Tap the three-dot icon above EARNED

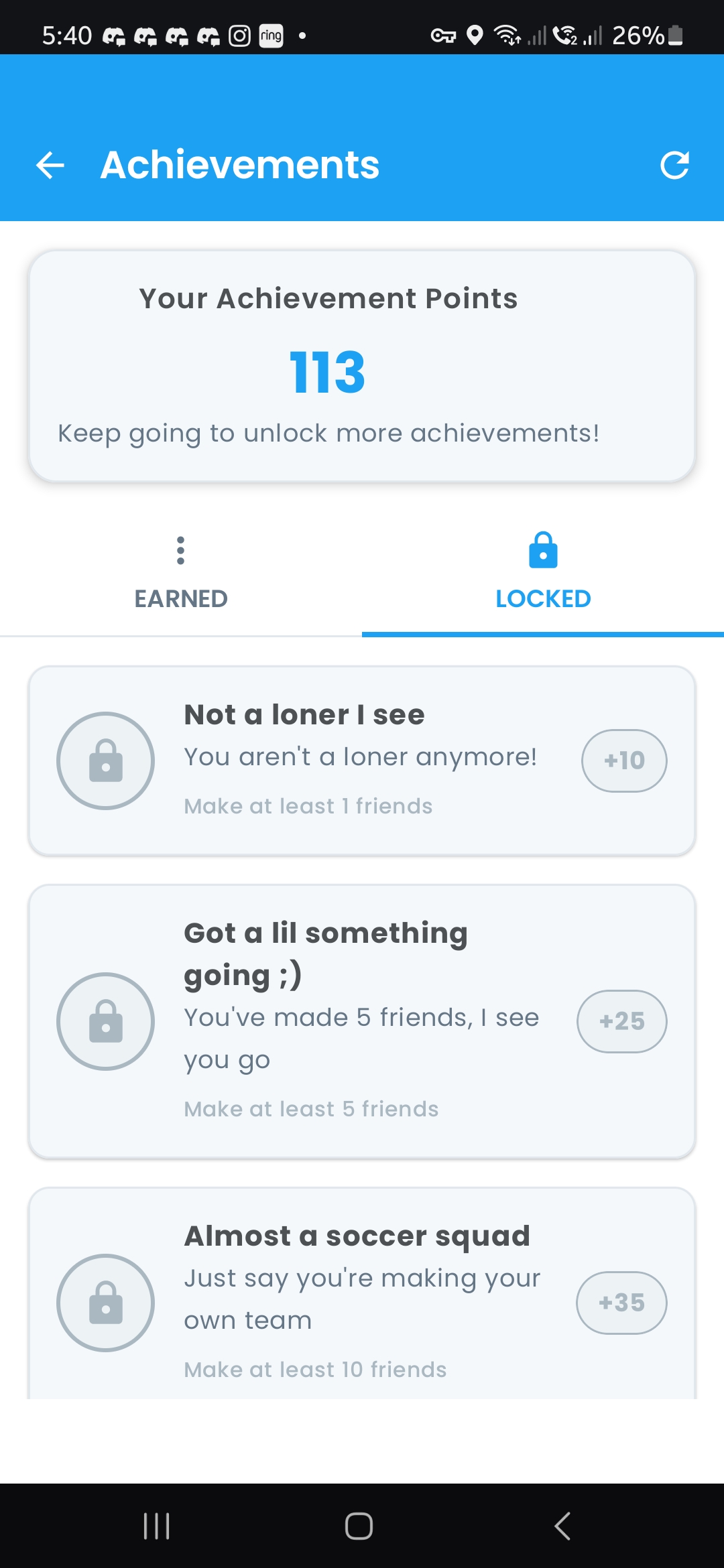[x=180, y=551]
